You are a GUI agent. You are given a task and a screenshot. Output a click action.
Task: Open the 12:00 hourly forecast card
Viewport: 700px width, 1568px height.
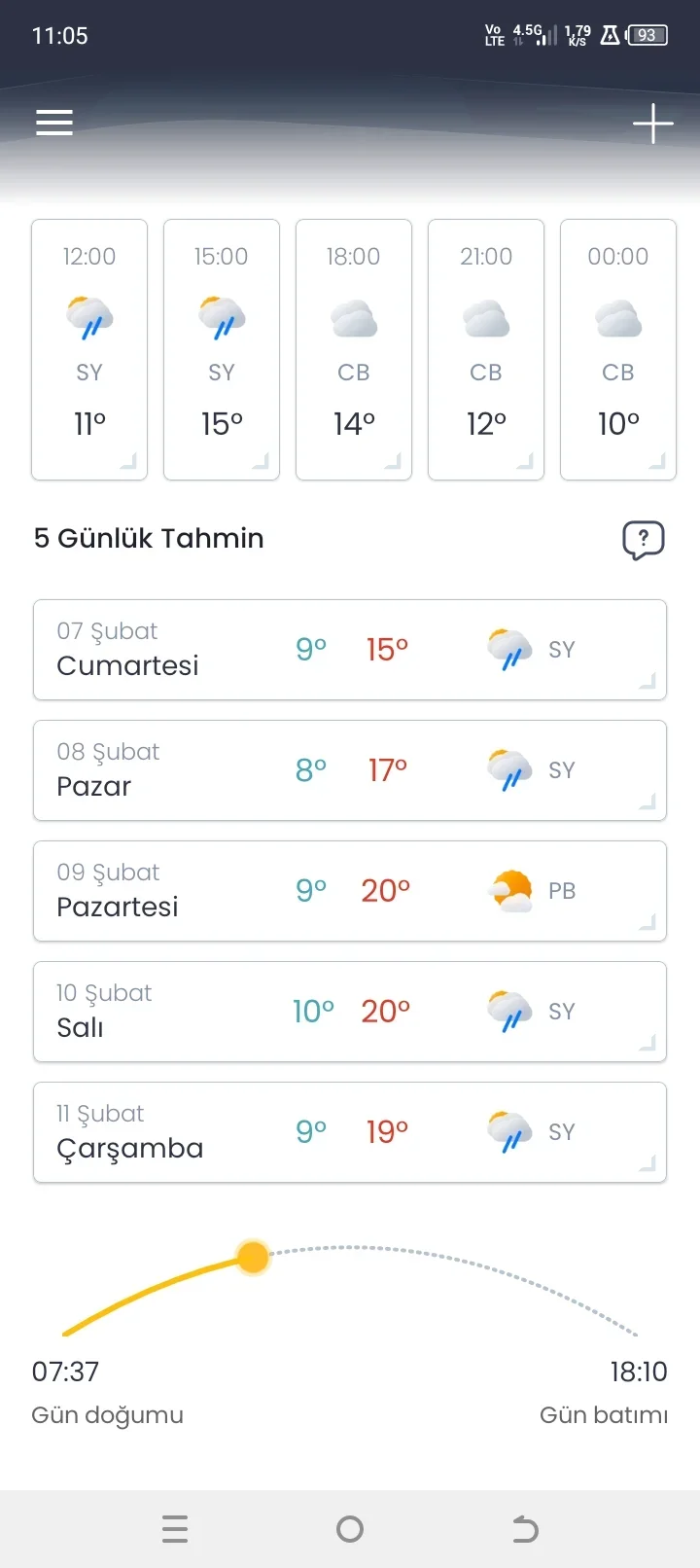click(89, 349)
